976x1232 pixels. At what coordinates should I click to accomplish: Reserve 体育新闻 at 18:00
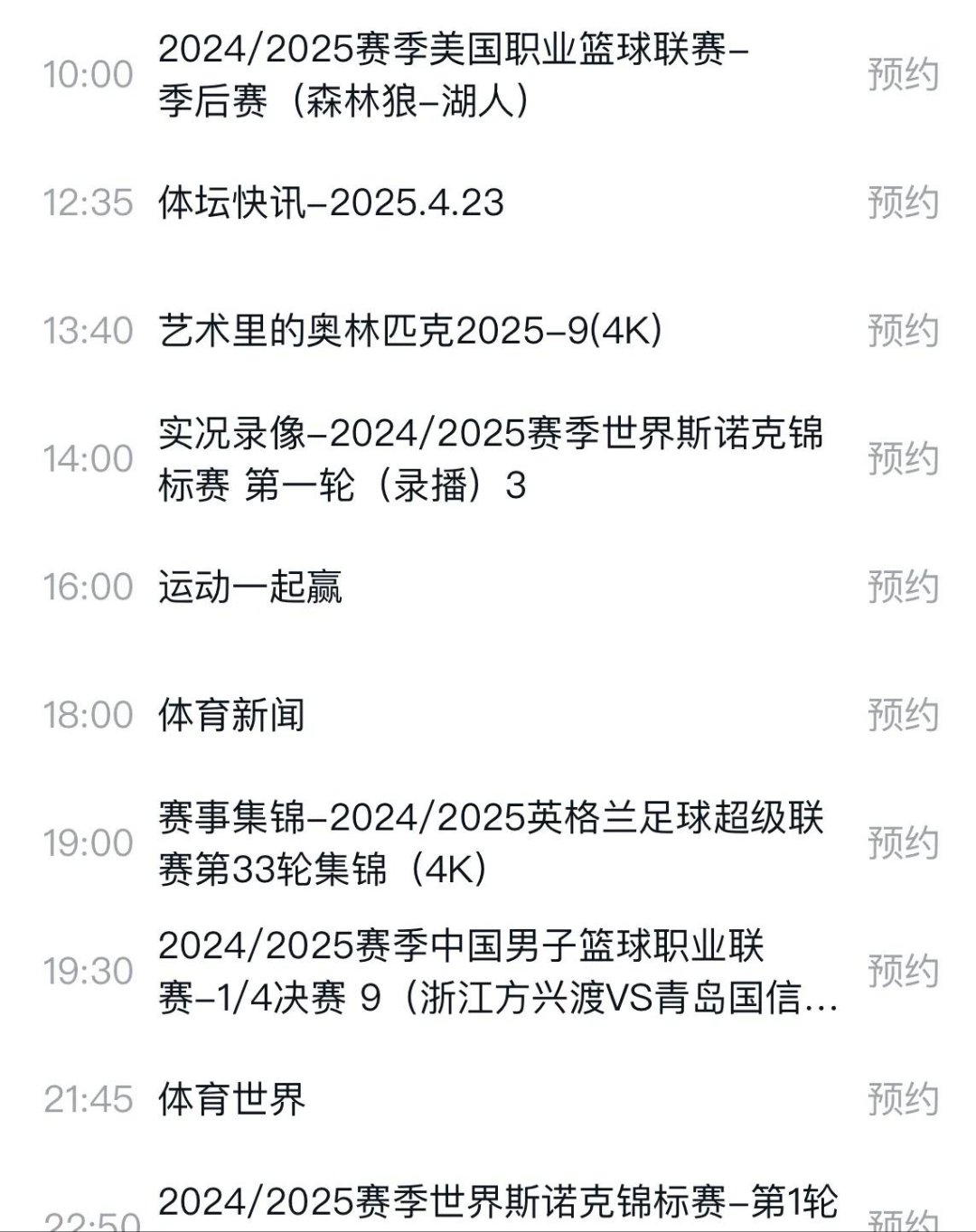(903, 715)
